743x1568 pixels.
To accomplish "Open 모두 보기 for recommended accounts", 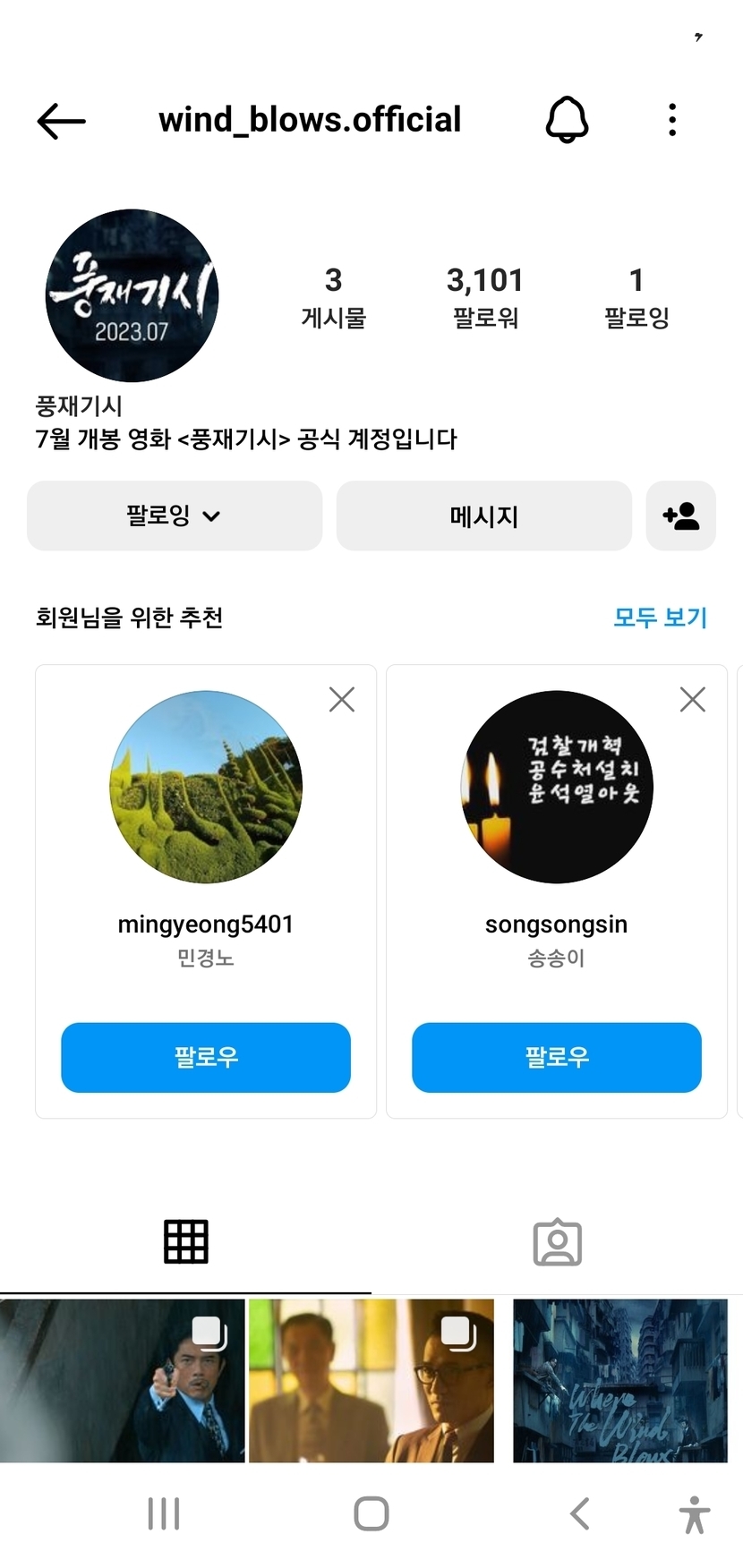I will pos(660,618).
